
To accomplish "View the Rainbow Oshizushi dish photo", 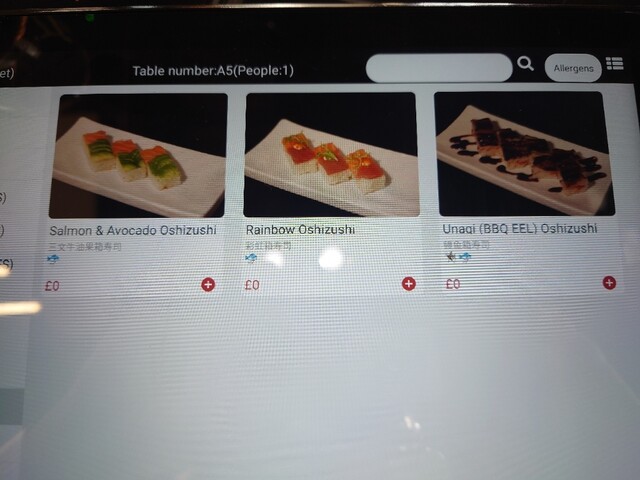I will (x=330, y=154).
